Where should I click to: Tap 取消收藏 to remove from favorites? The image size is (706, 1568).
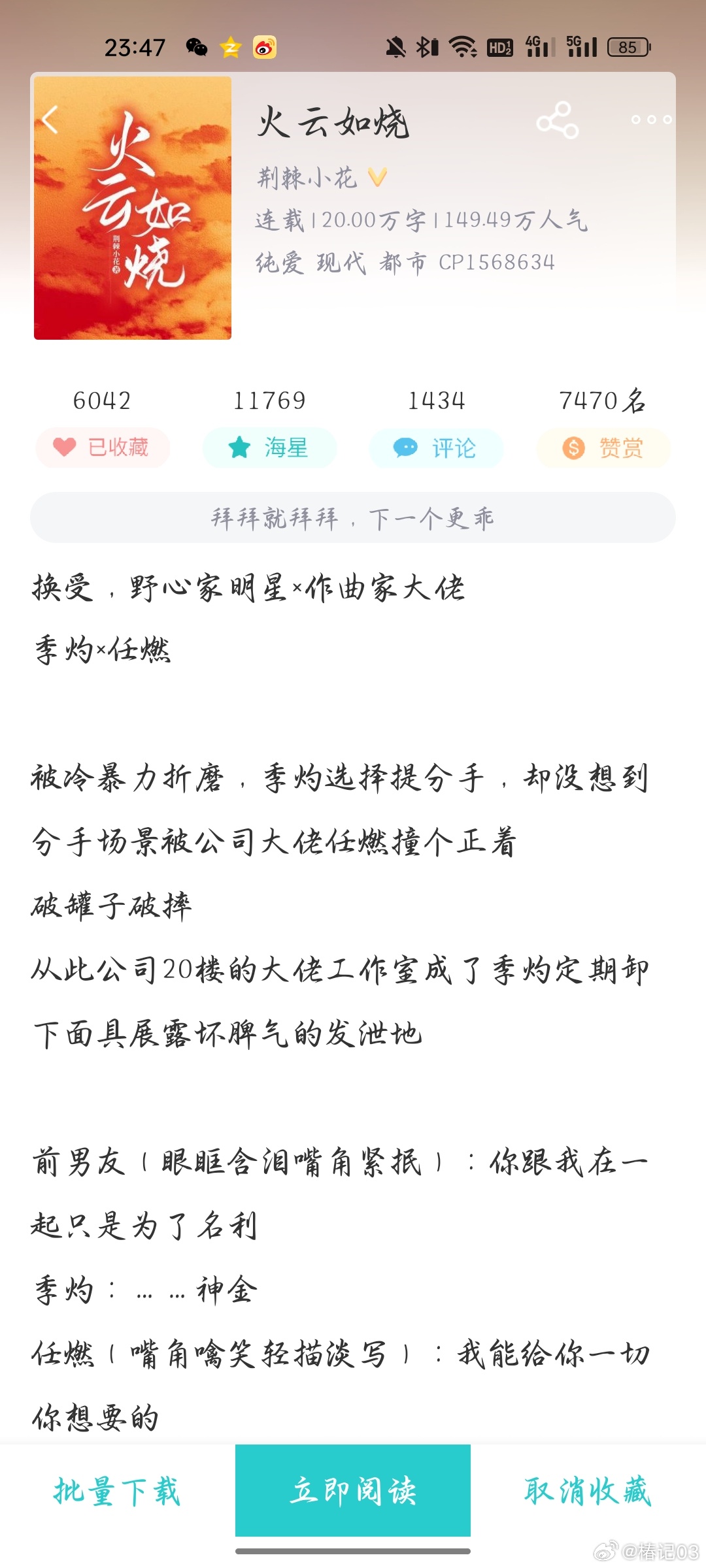point(588,1491)
